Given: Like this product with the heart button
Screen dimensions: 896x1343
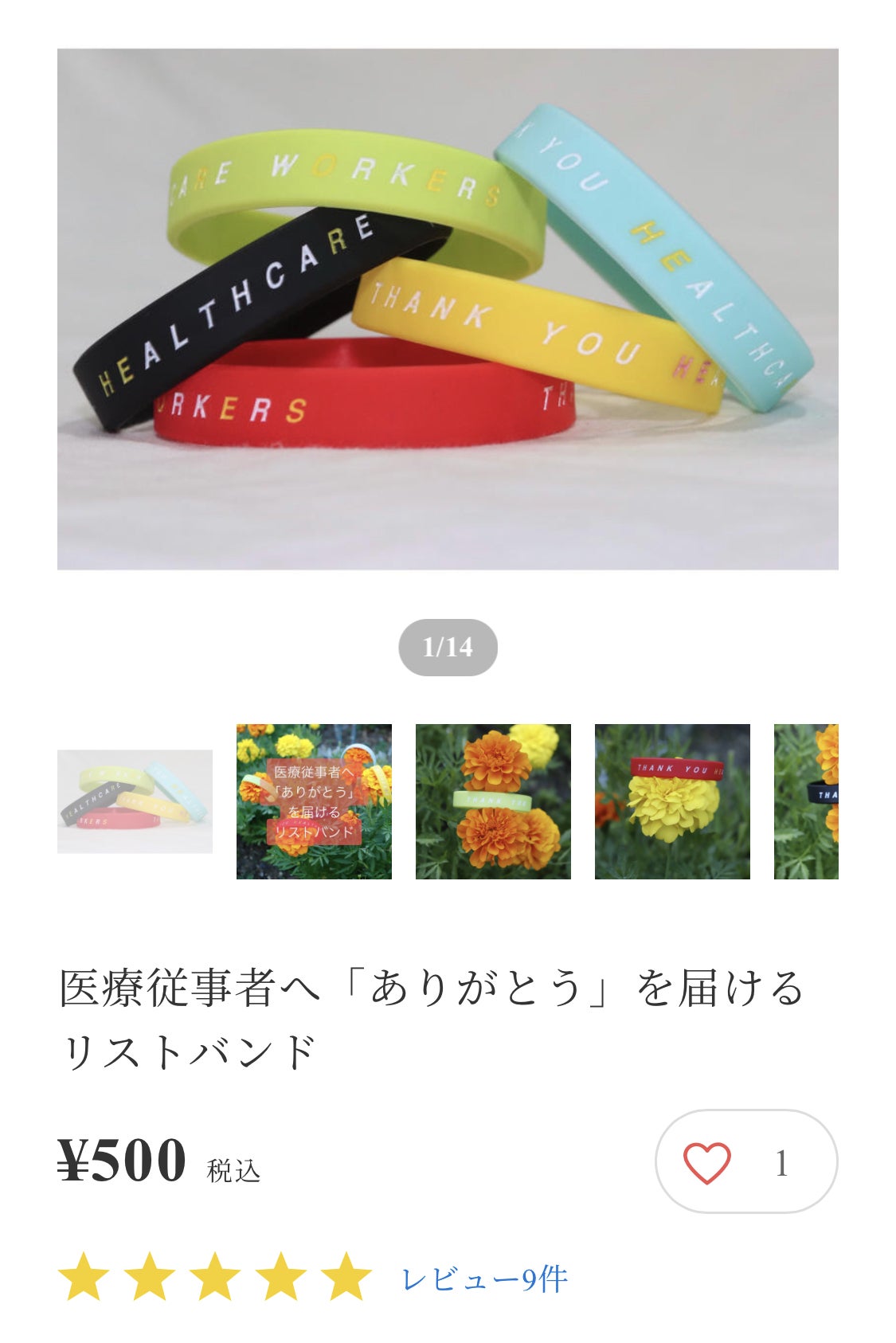Looking at the screenshot, I should pos(708,1162).
